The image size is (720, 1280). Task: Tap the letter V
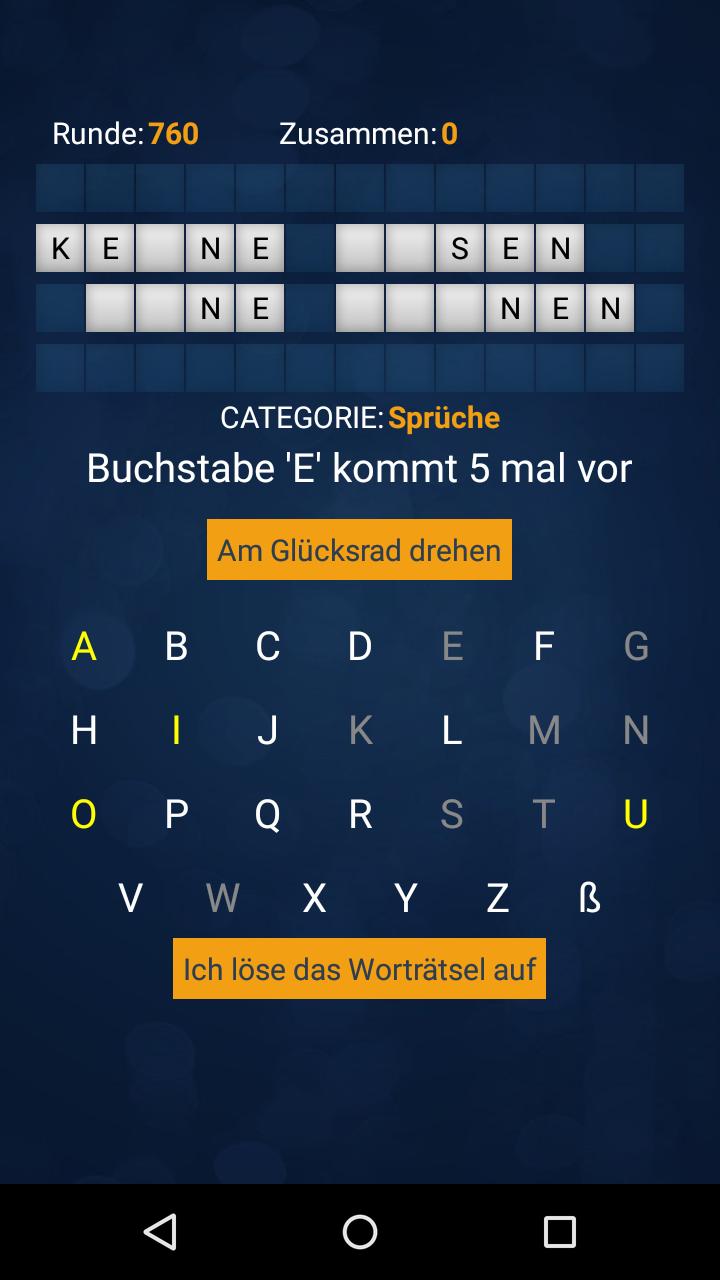[130, 898]
